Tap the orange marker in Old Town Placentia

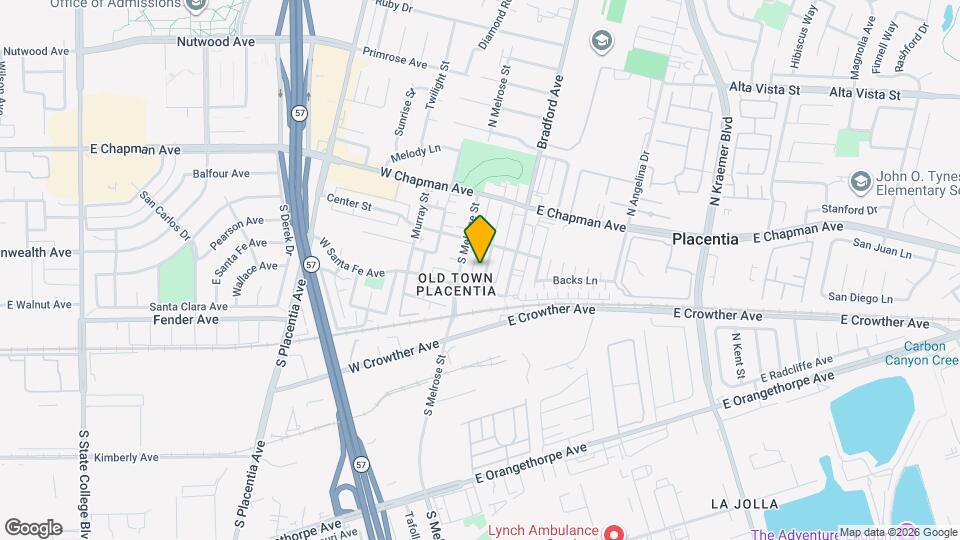pyautogui.click(x=480, y=239)
